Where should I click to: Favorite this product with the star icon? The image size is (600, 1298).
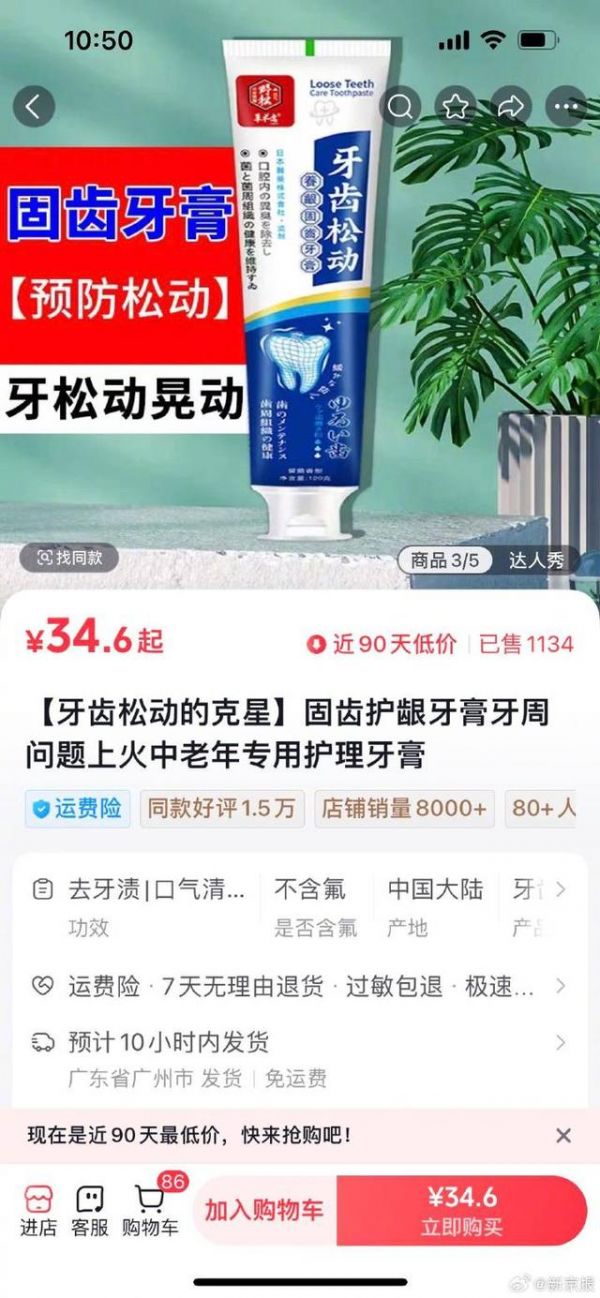(x=456, y=106)
